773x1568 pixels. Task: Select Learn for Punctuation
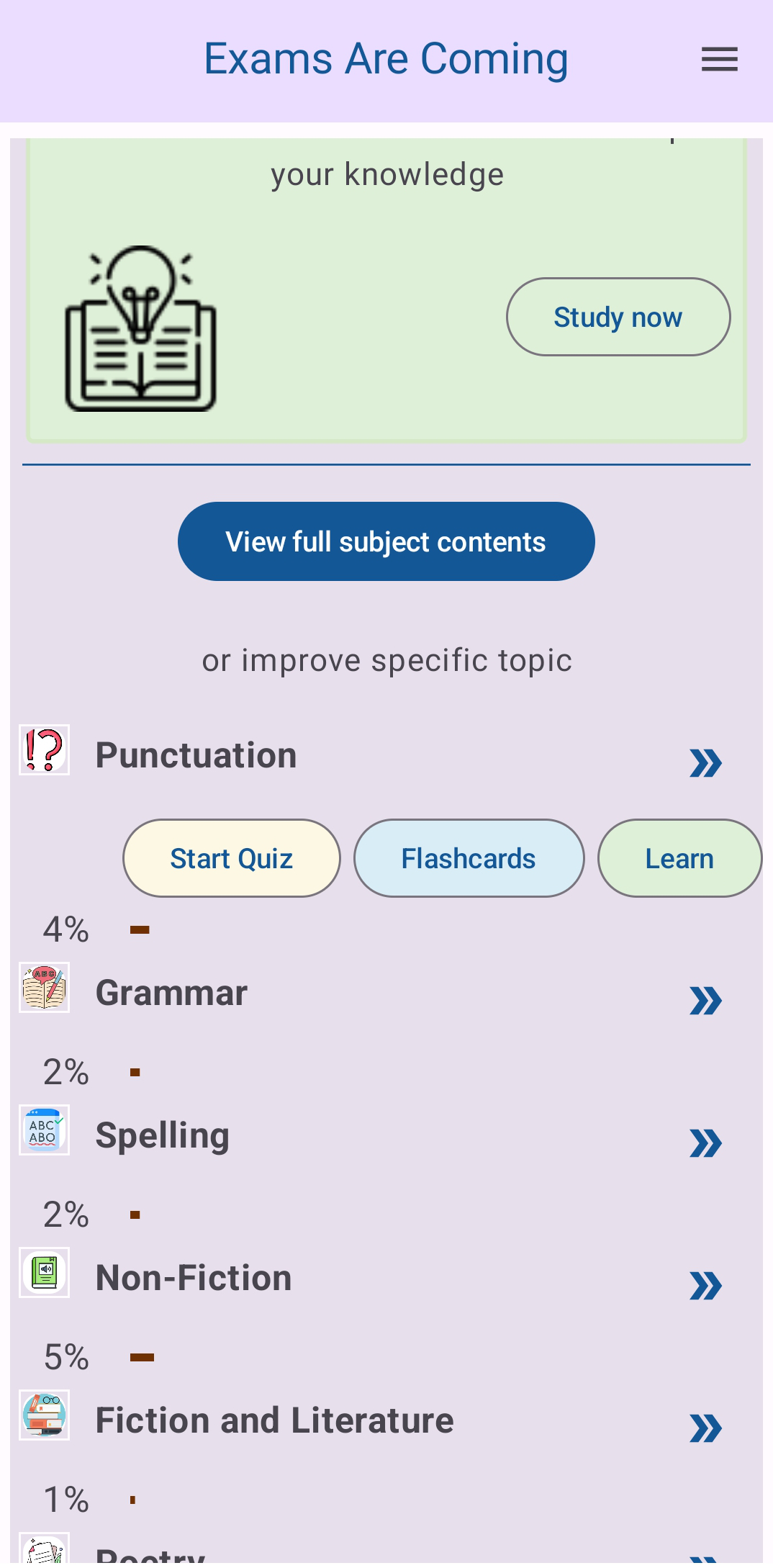click(x=679, y=858)
